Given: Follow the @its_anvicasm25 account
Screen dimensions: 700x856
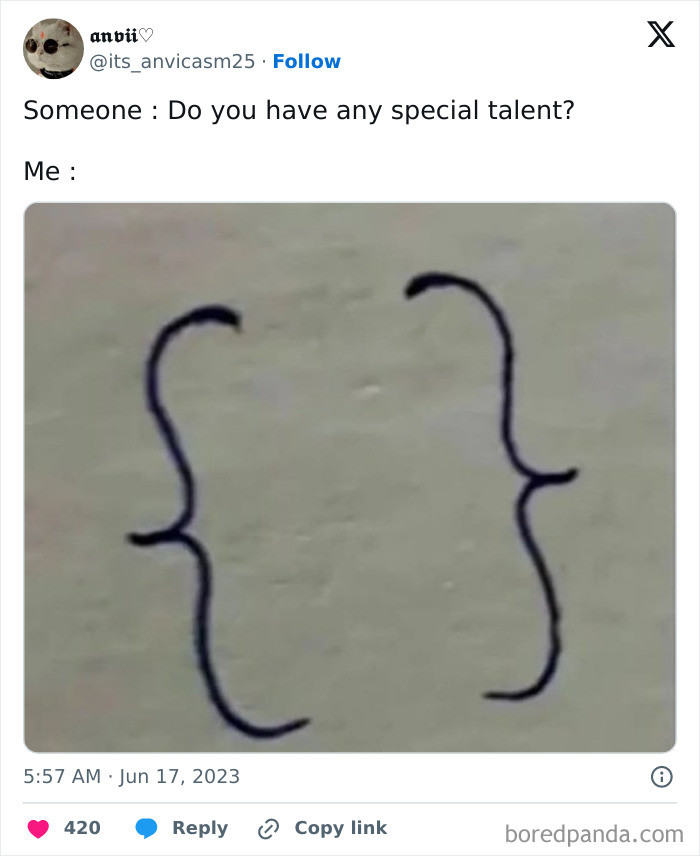Looking at the screenshot, I should [307, 61].
